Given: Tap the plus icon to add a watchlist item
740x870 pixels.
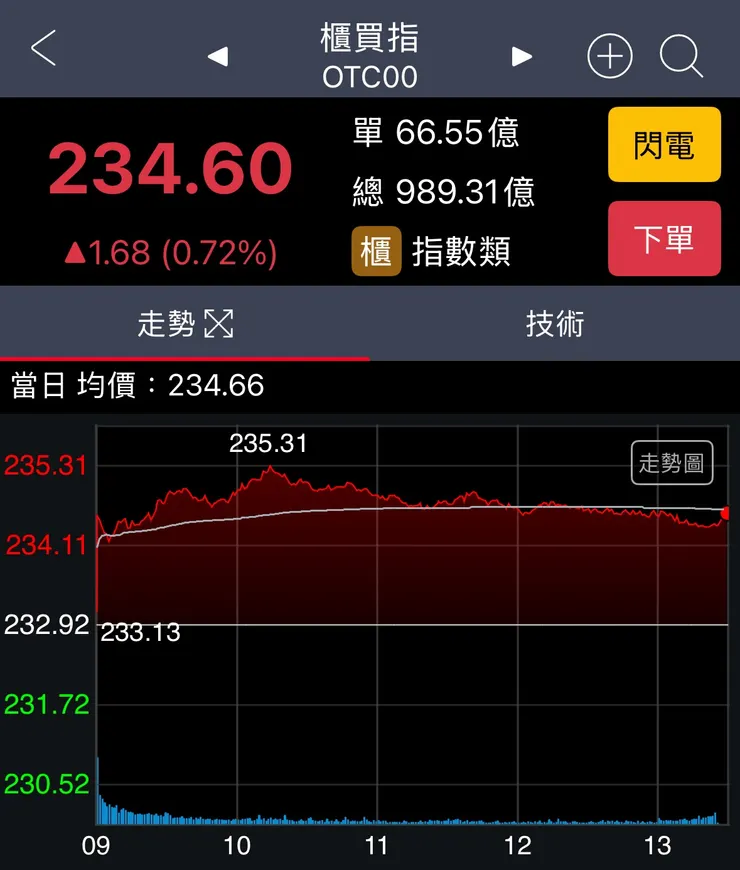Looking at the screenshot, I should tap(610, 57).
